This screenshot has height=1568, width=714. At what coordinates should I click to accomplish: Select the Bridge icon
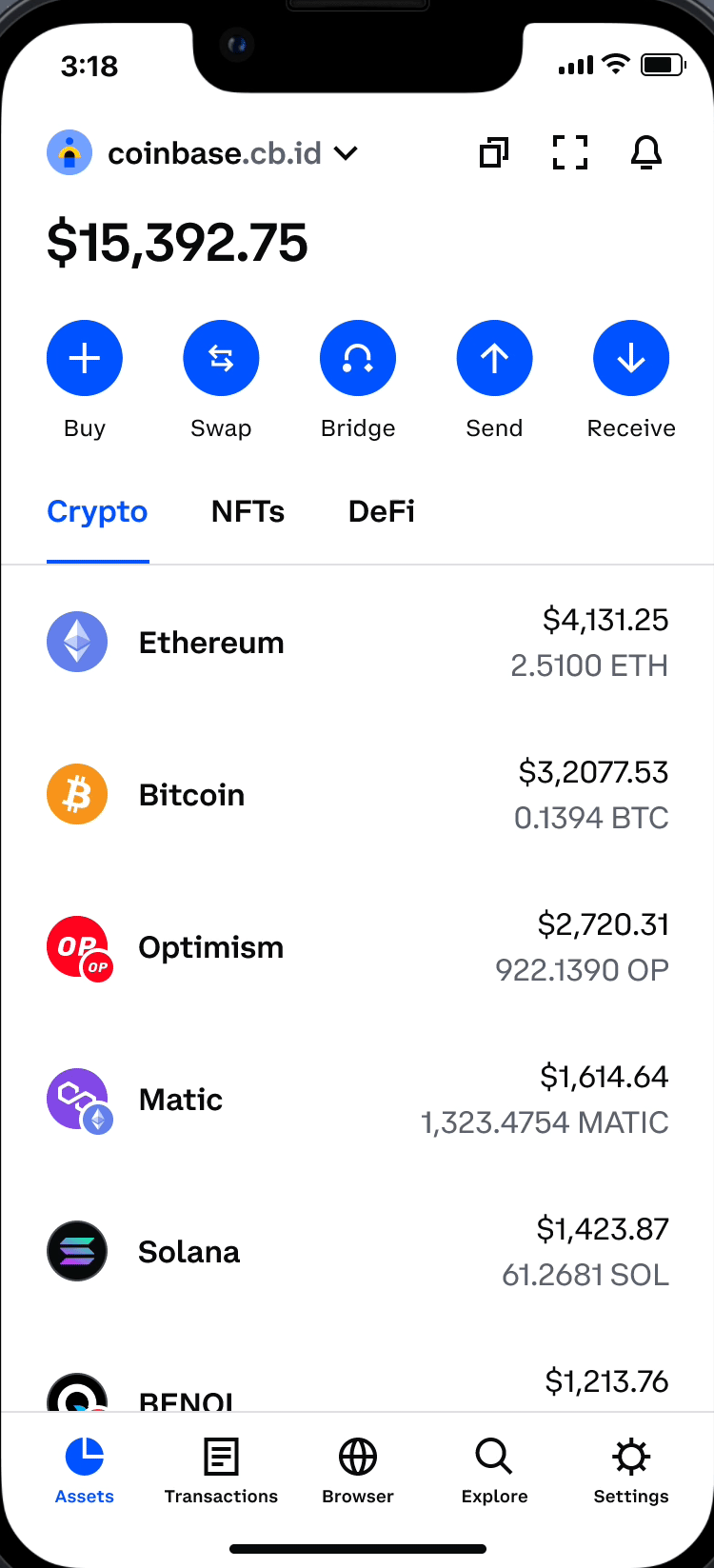click(358, 358)
